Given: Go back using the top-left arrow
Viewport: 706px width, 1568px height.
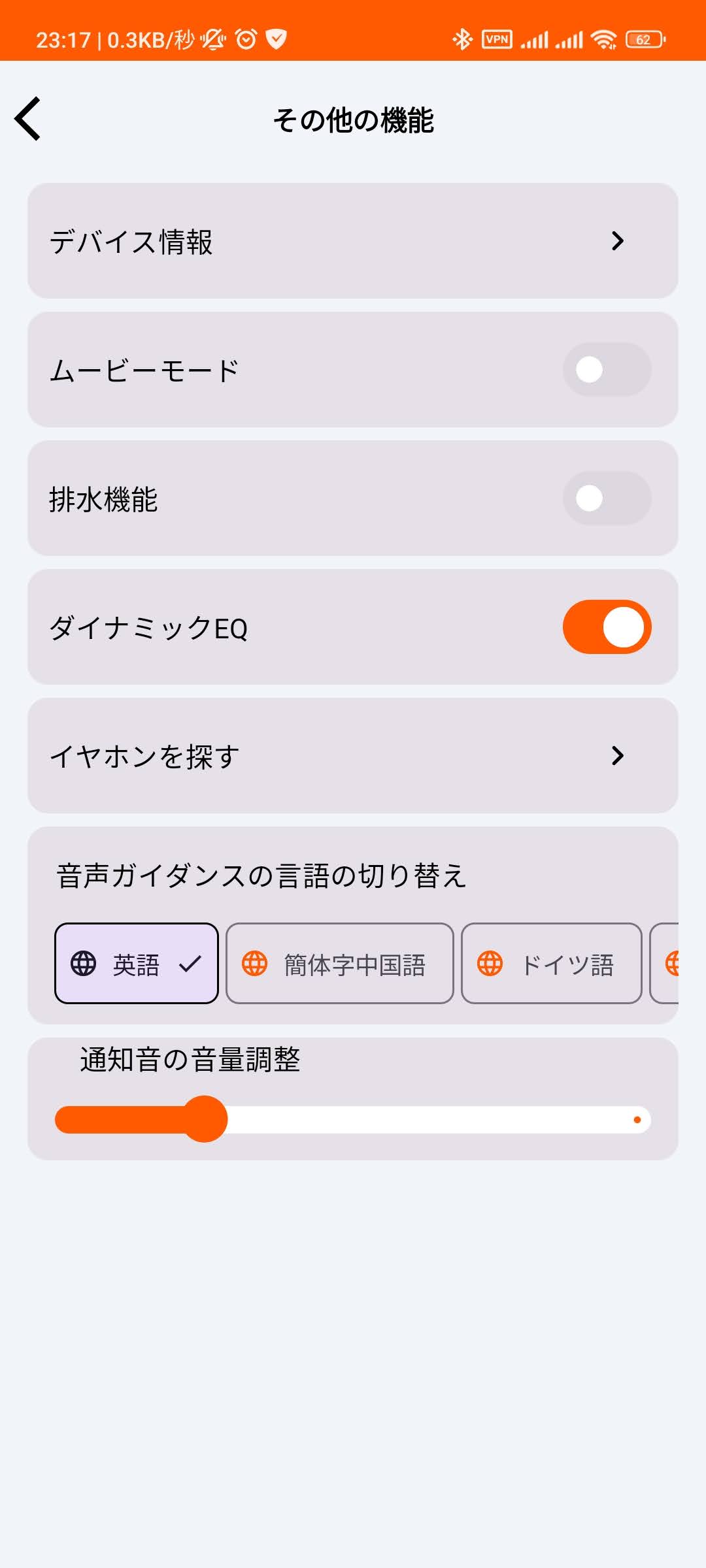Looking at the screenshot, I should click(29, 119).
